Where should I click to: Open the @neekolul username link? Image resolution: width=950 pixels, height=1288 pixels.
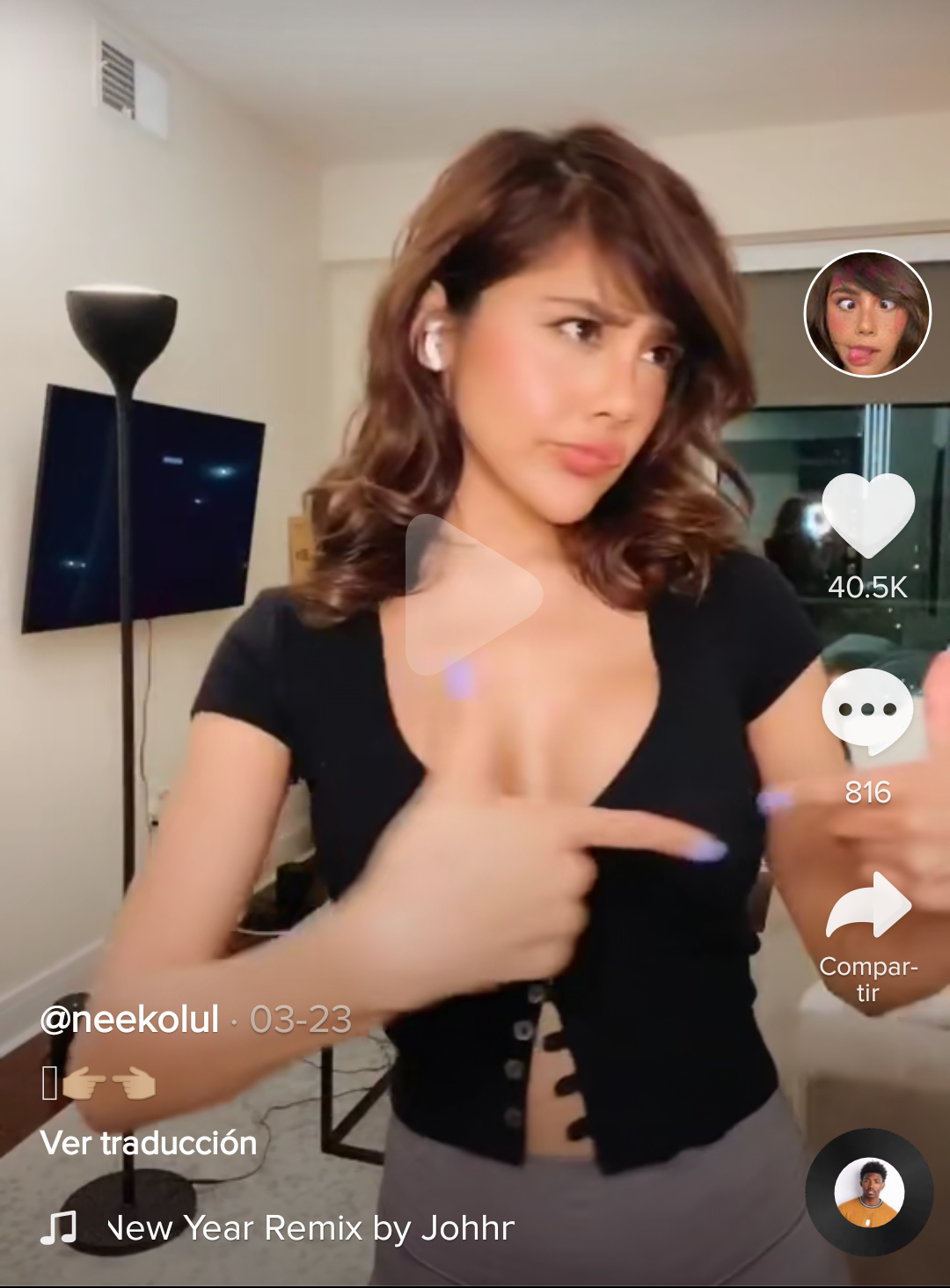point(129,1020)
